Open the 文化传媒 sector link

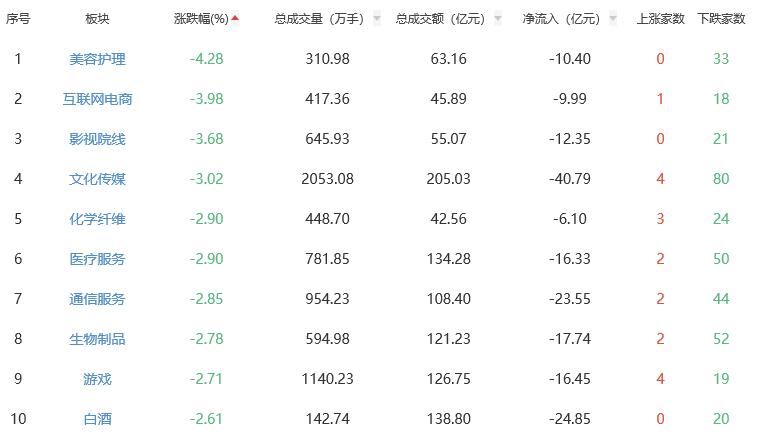click(x=97, y=179)
